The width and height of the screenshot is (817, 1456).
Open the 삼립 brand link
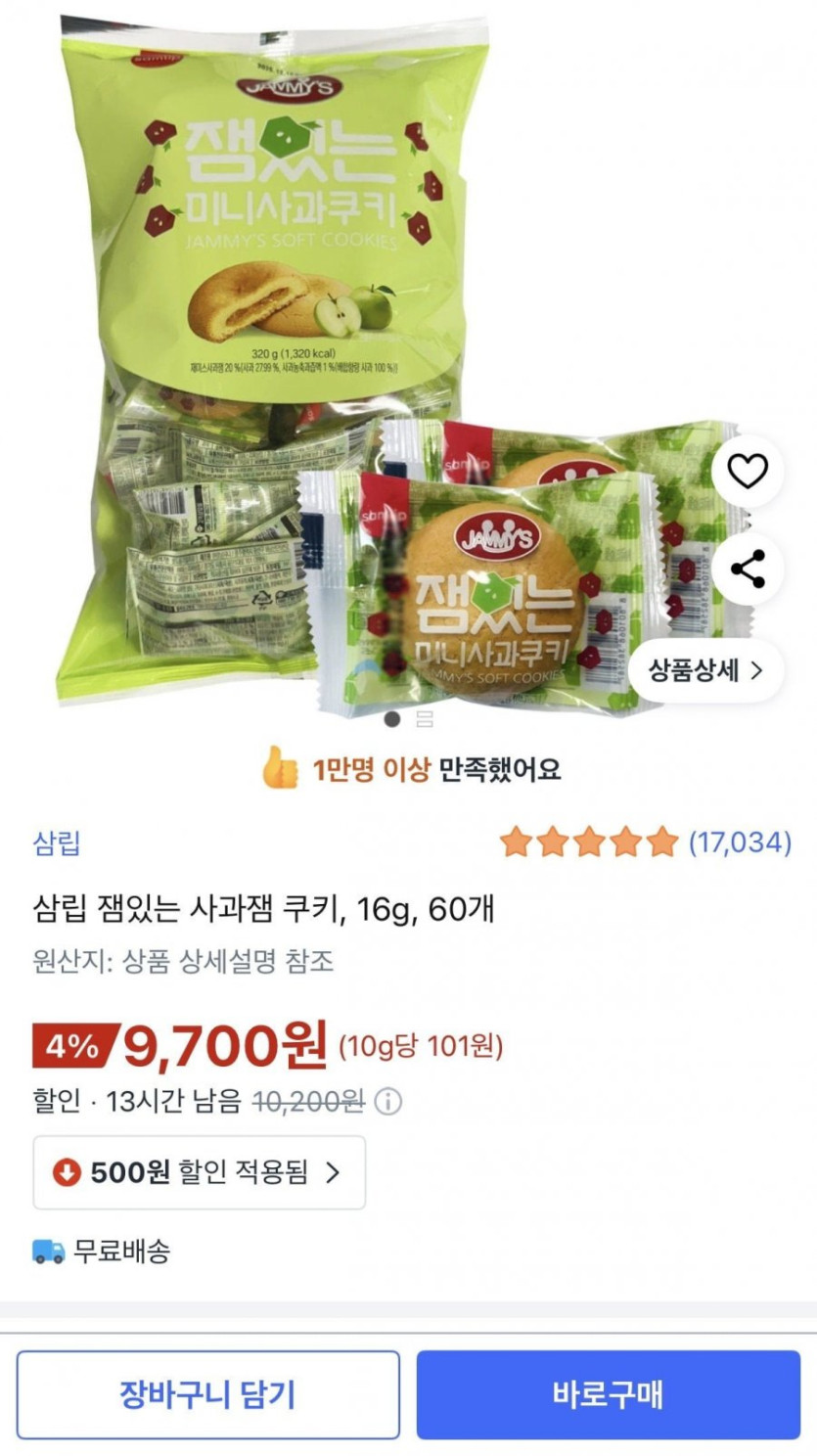click(x=57, y=842)
